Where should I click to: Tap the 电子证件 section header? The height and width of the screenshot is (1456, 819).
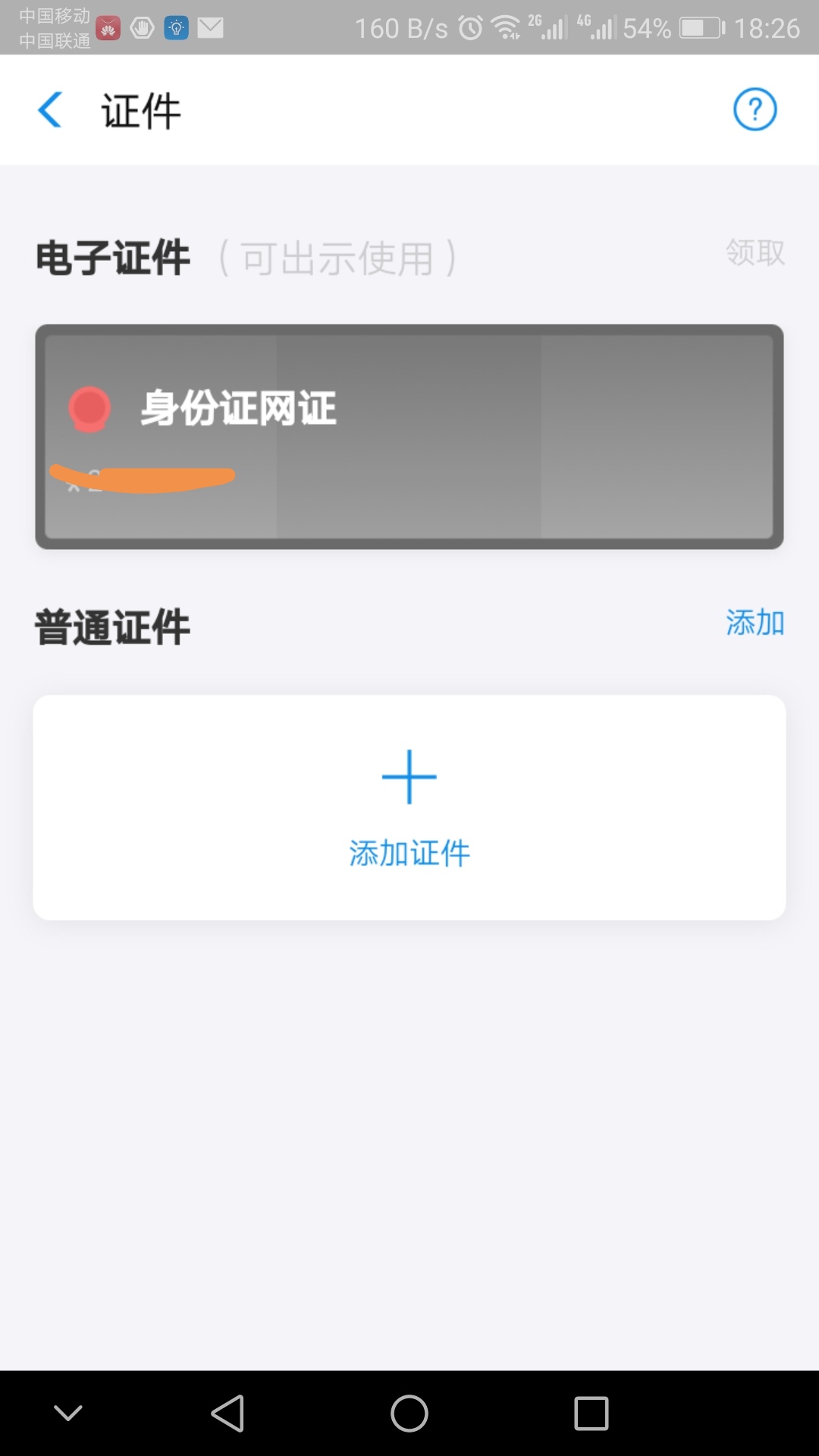click(111, 256)
